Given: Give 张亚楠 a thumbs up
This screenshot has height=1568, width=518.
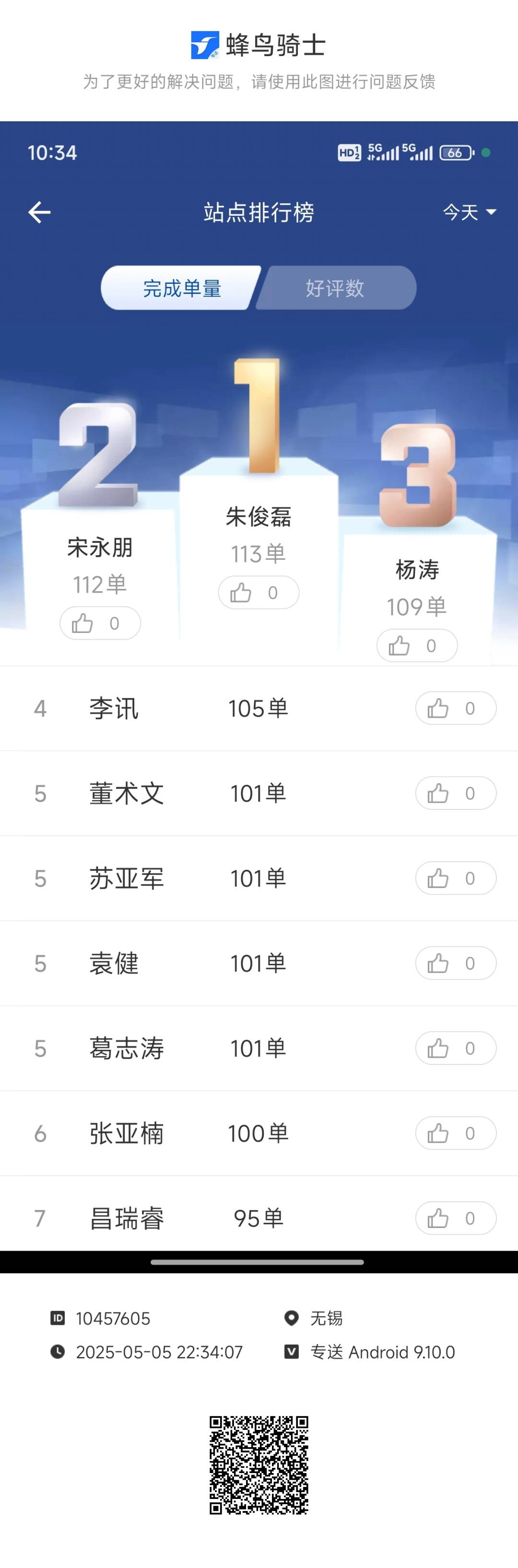Looking at the screenshot, I should pyautogui.click(x=455, y=1134).
